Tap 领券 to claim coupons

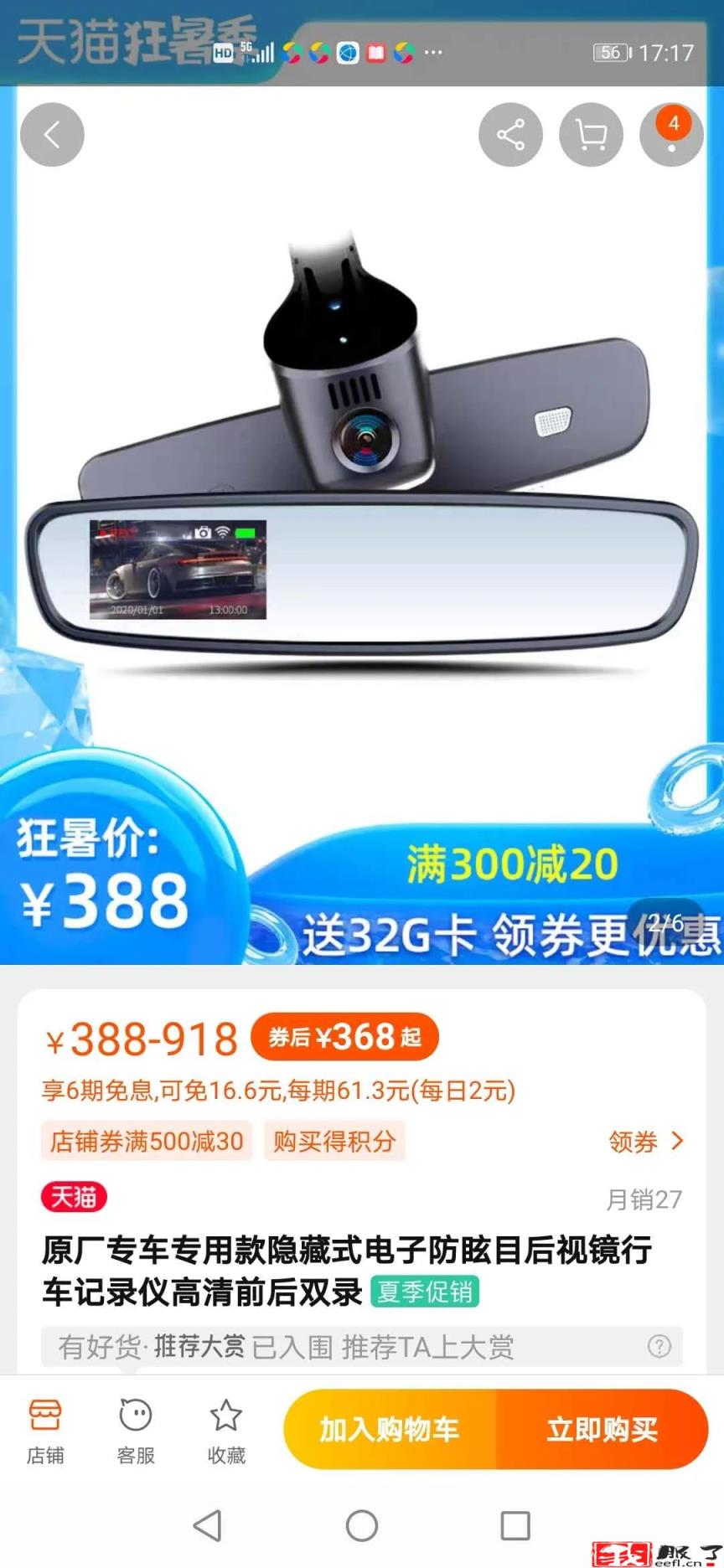645,1142
